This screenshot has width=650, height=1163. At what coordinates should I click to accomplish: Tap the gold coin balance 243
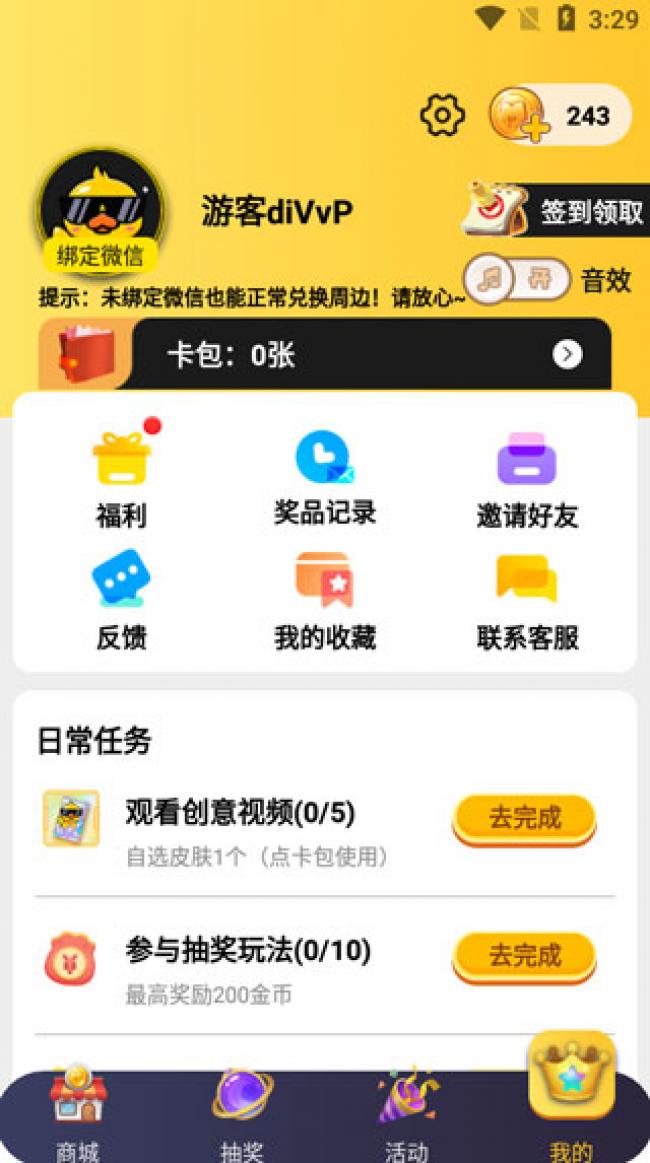560,115
